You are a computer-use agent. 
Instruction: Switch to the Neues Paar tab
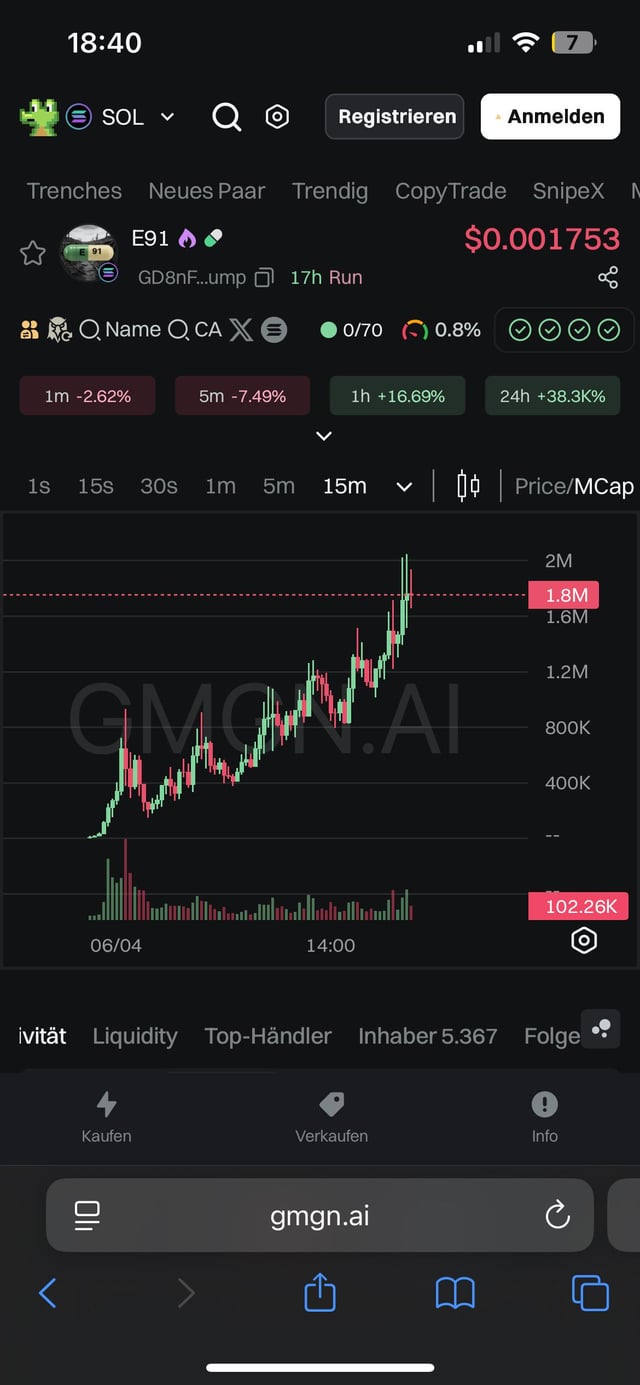click(206, 191)
